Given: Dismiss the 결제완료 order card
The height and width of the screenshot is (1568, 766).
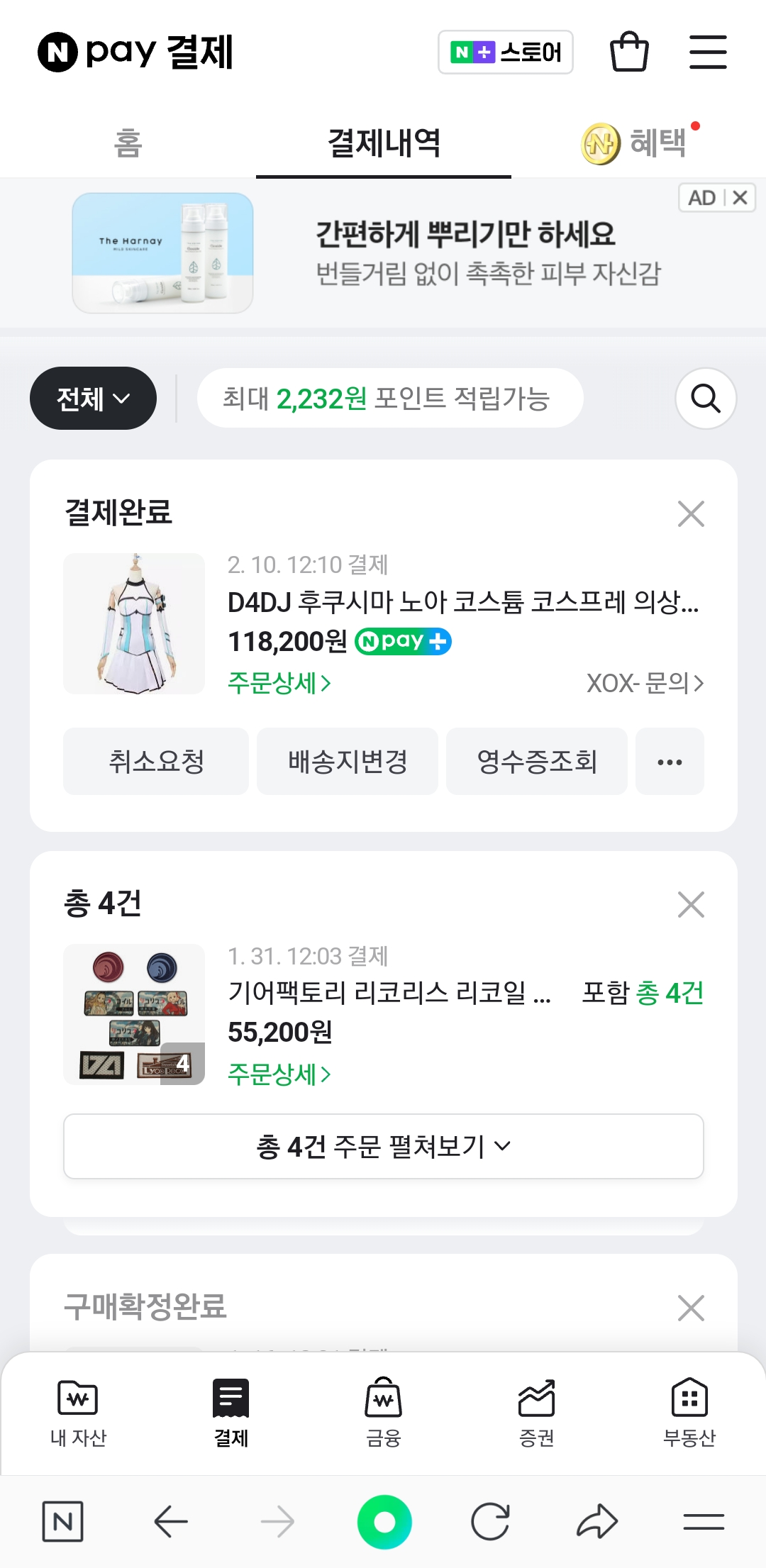Looking at the screenshot, I should pos(691,514).
